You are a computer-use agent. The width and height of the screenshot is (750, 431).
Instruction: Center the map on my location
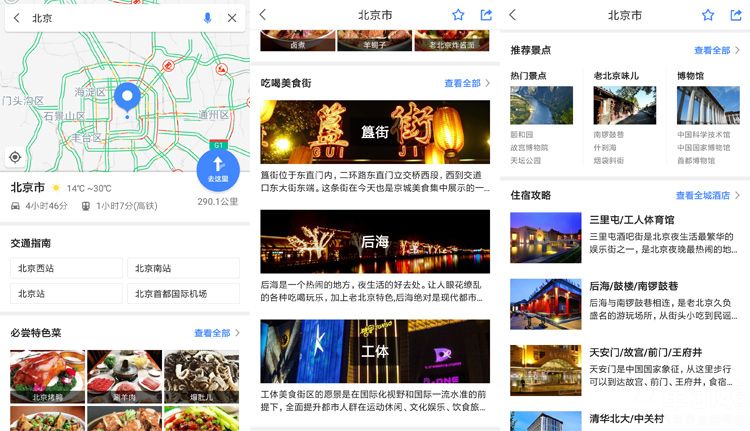click(x=15, y=157)
